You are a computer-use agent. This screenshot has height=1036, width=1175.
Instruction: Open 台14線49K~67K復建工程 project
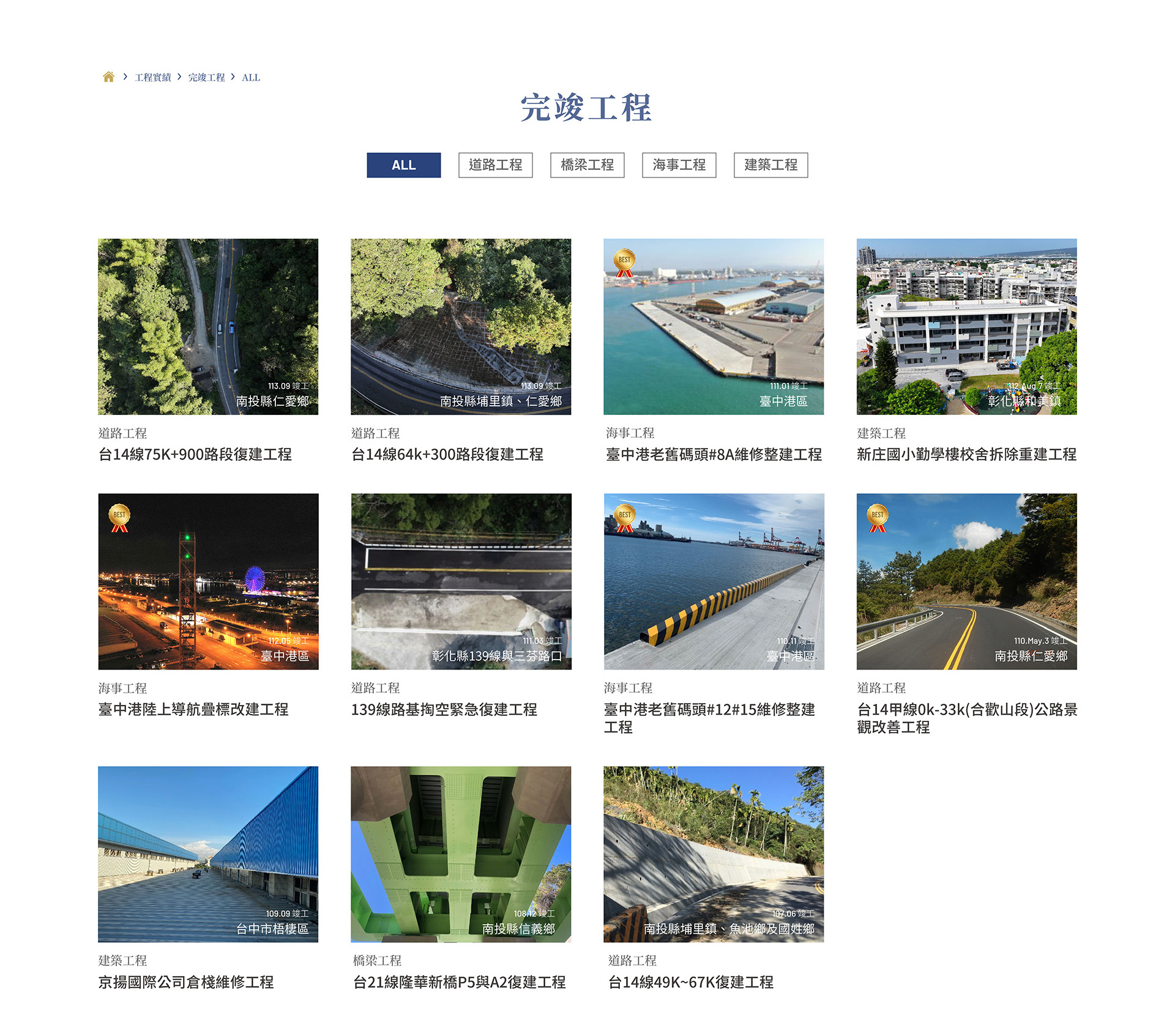[x=714, y=854]
